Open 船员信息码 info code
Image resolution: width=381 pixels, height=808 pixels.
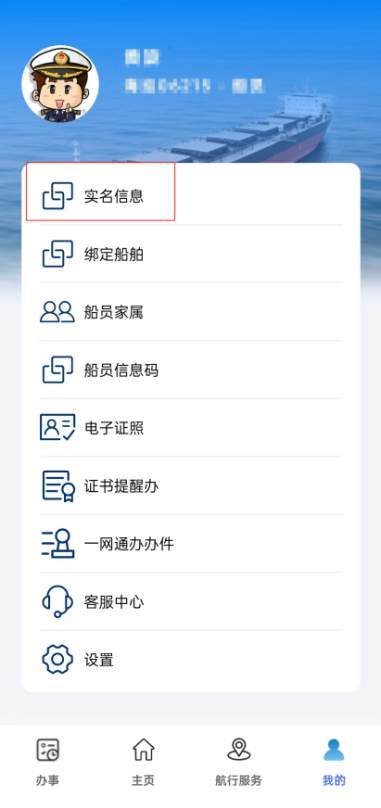coord(191,370)
